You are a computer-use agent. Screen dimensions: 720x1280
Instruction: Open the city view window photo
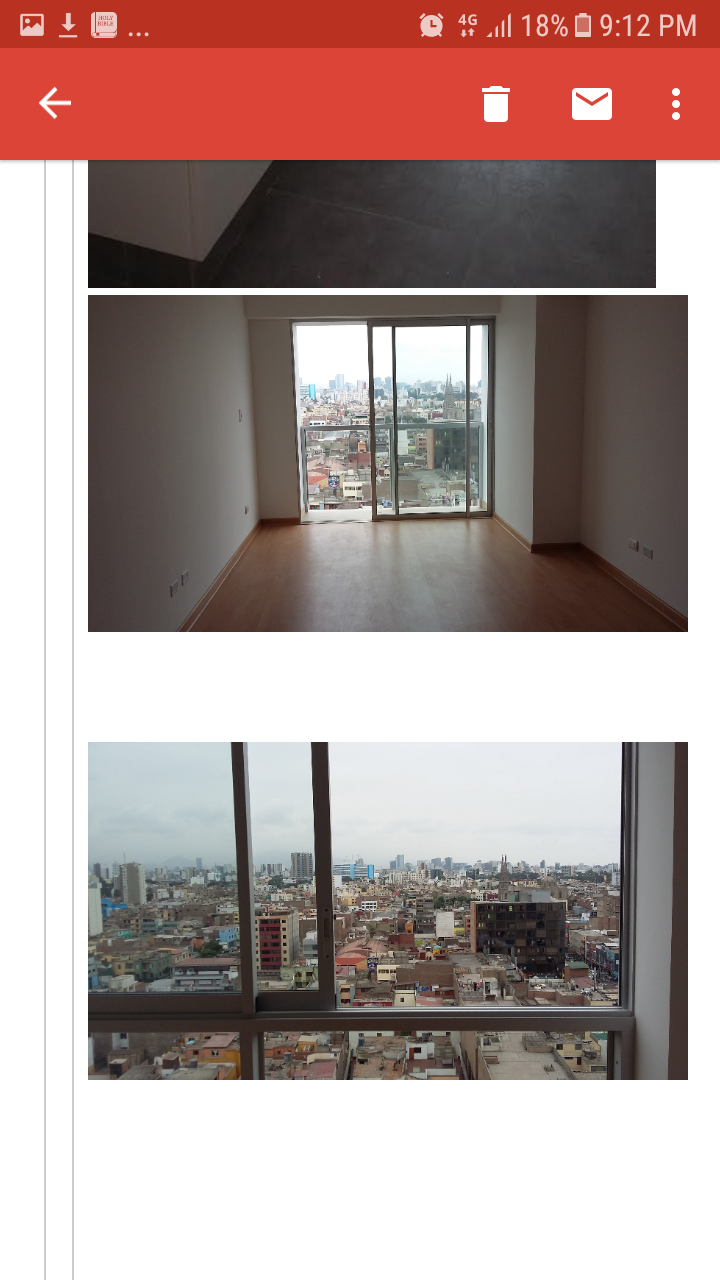point(388,910)
